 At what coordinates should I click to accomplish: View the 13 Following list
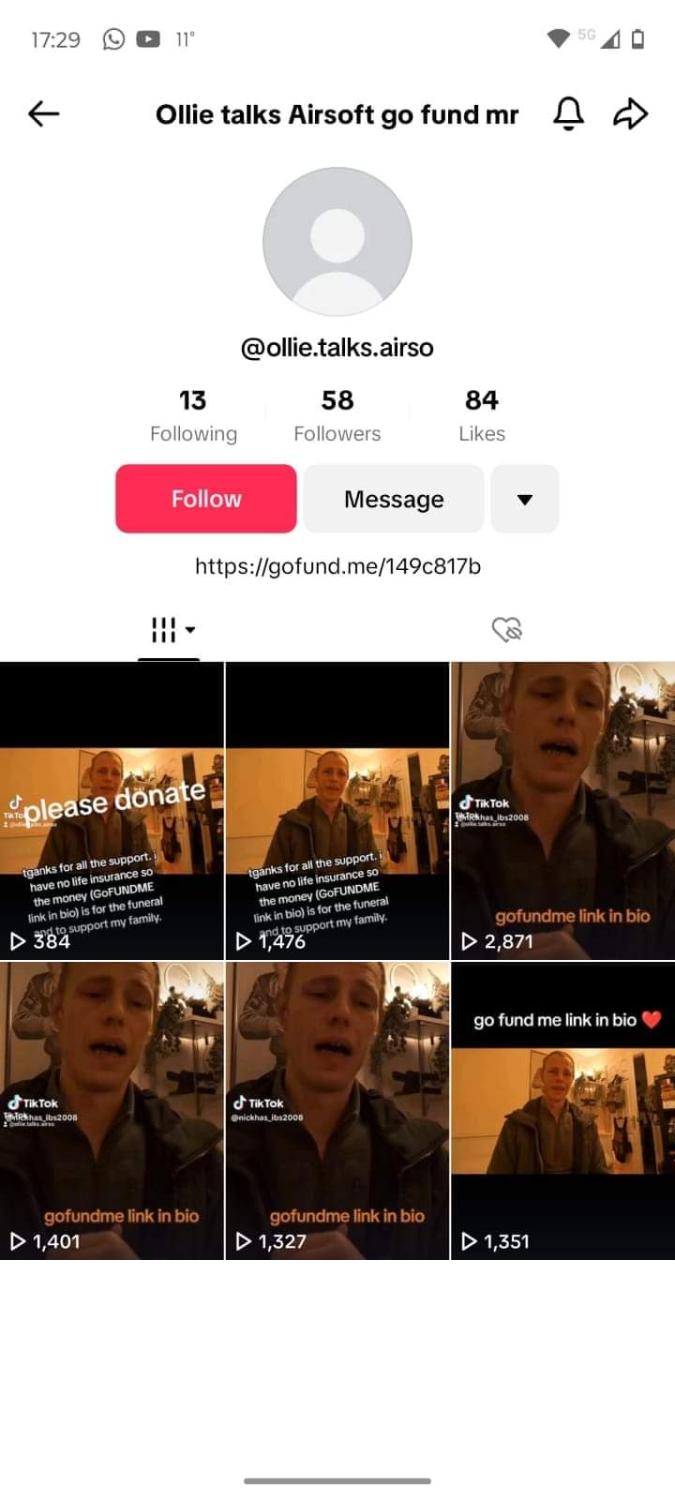pos(193,416)
